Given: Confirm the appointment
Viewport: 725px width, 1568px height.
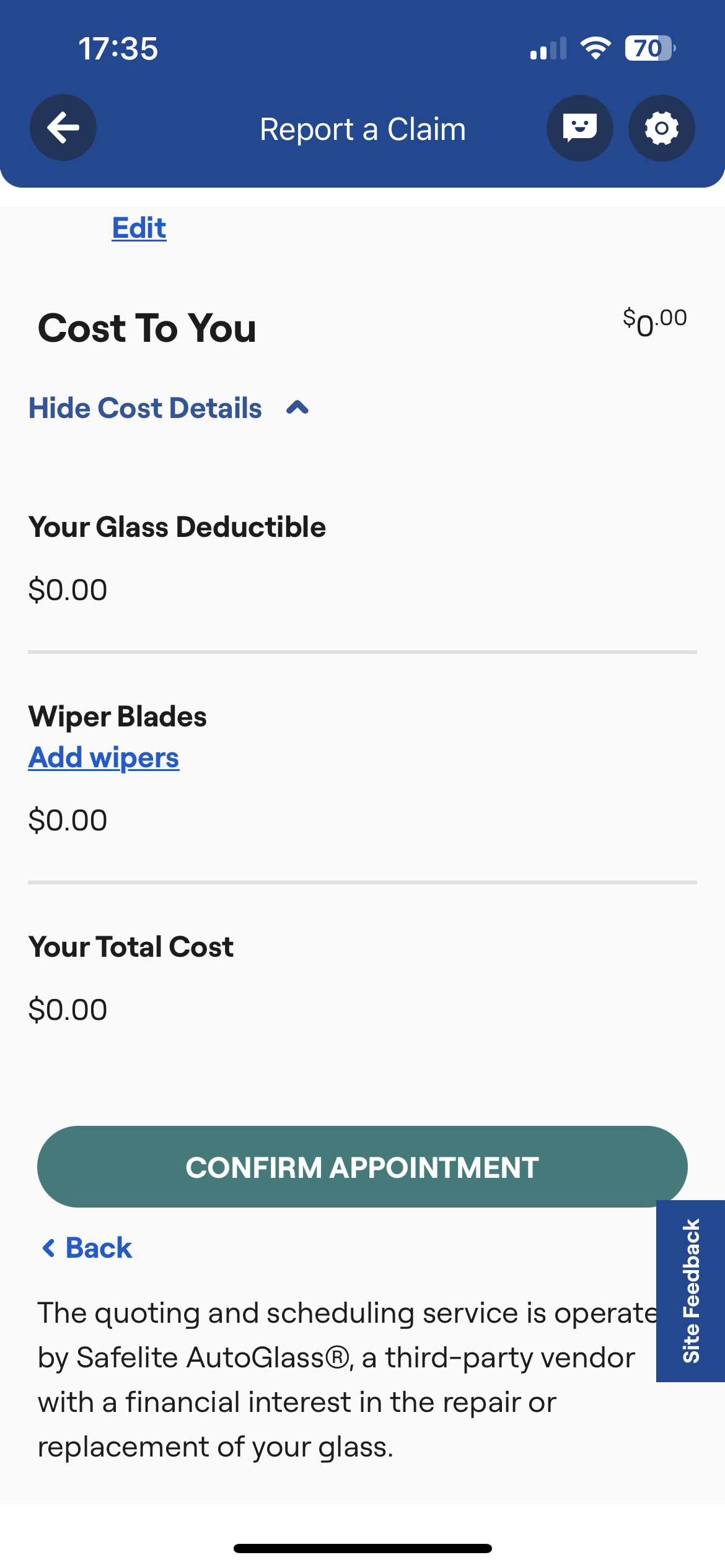Looking at the screenshot, I should (362, 1167).
